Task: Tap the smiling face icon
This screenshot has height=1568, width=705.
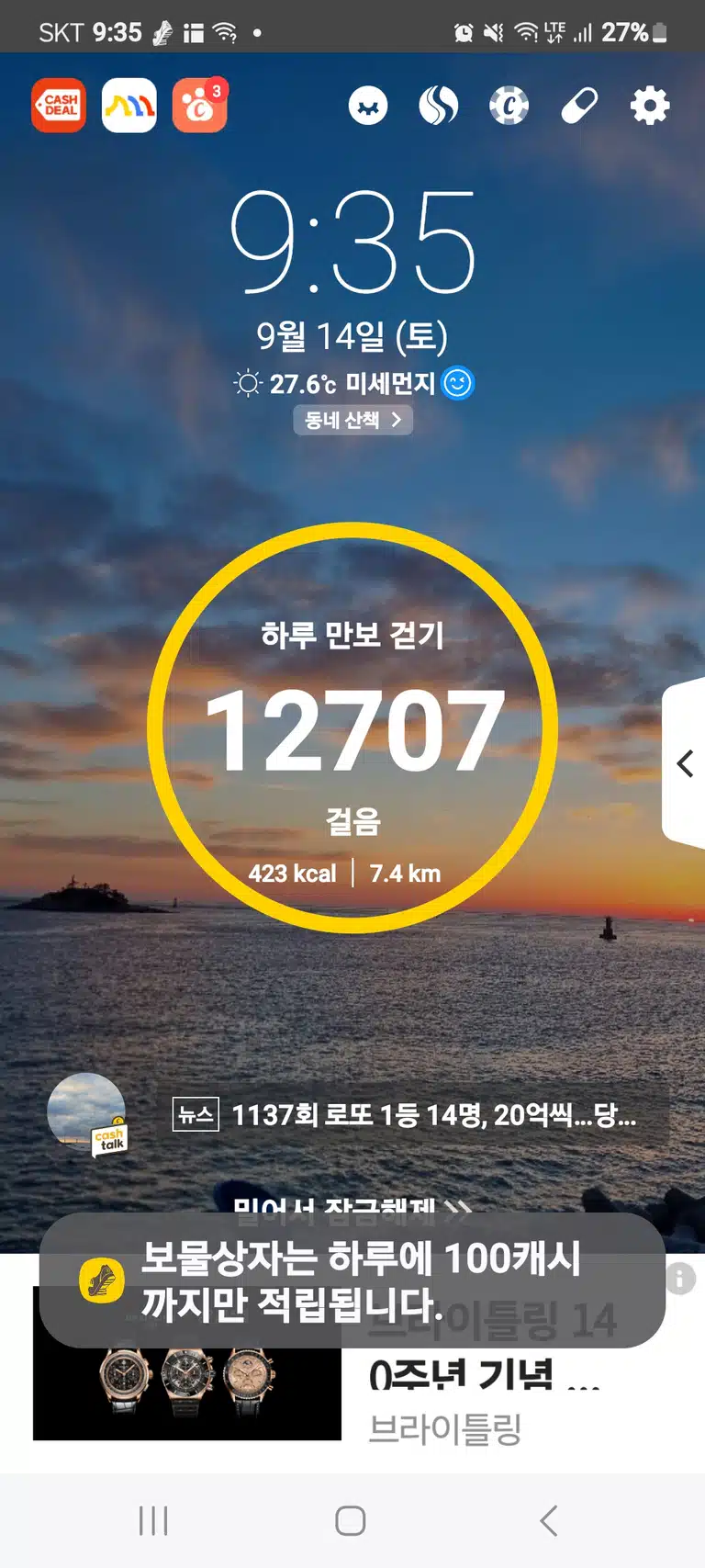Action: 368,107
